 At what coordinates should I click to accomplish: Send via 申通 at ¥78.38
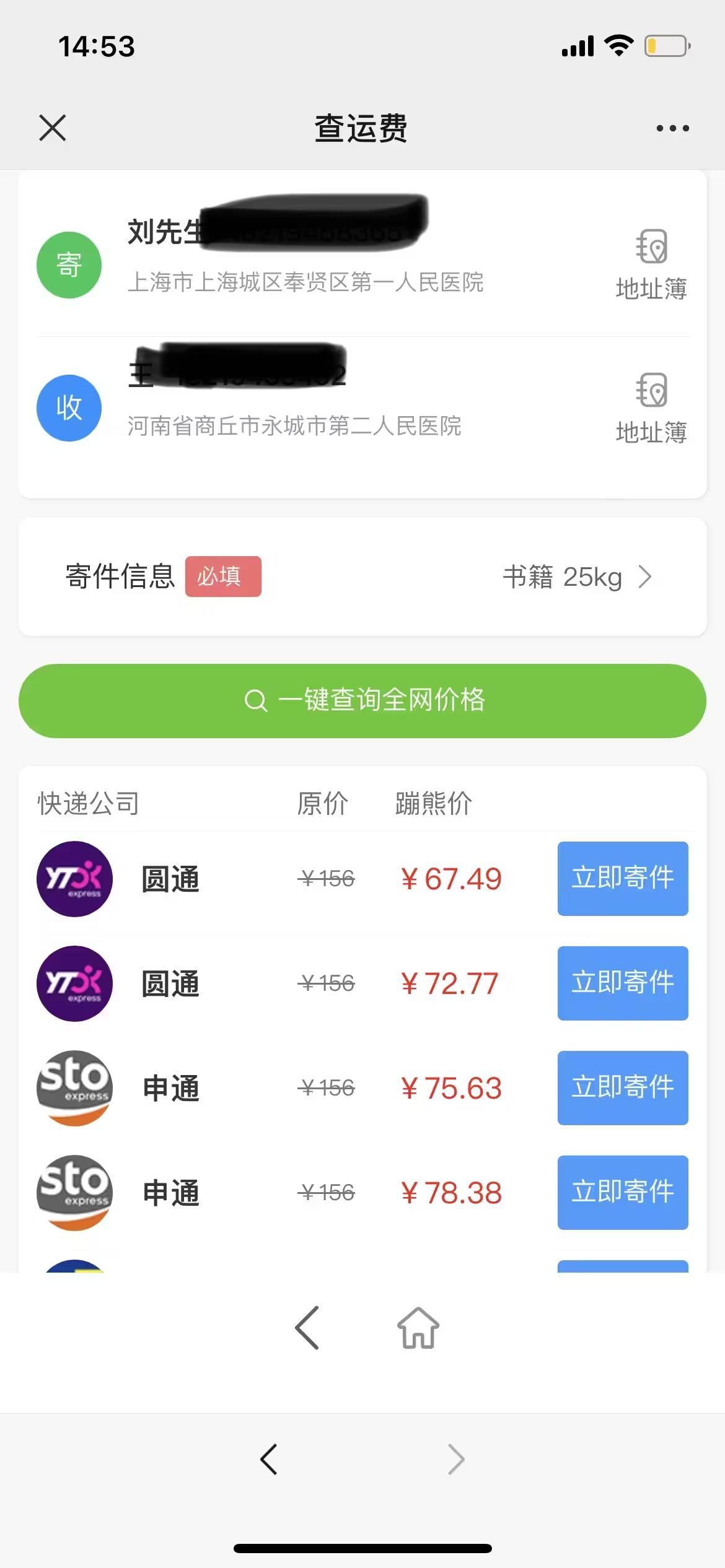(x=622, y=1192)
